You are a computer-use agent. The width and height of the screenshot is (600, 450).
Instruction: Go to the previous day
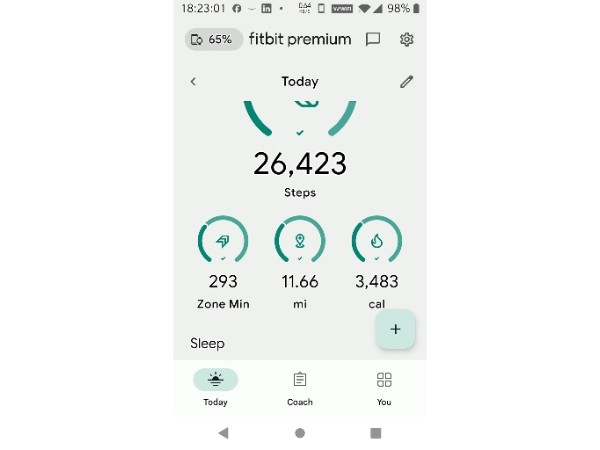pyautogui.click(x=193, y=82)
